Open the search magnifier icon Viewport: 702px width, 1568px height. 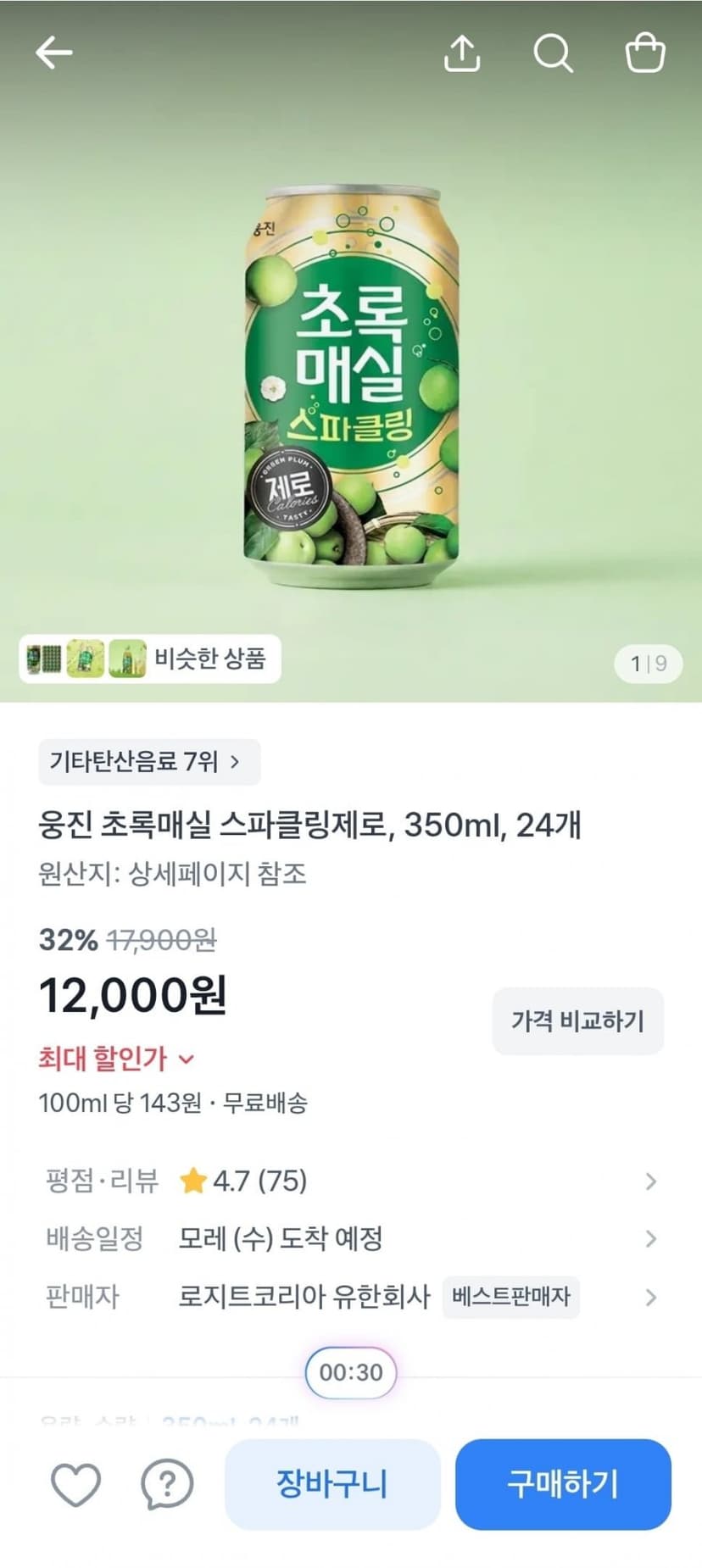(x=554, y=53)
